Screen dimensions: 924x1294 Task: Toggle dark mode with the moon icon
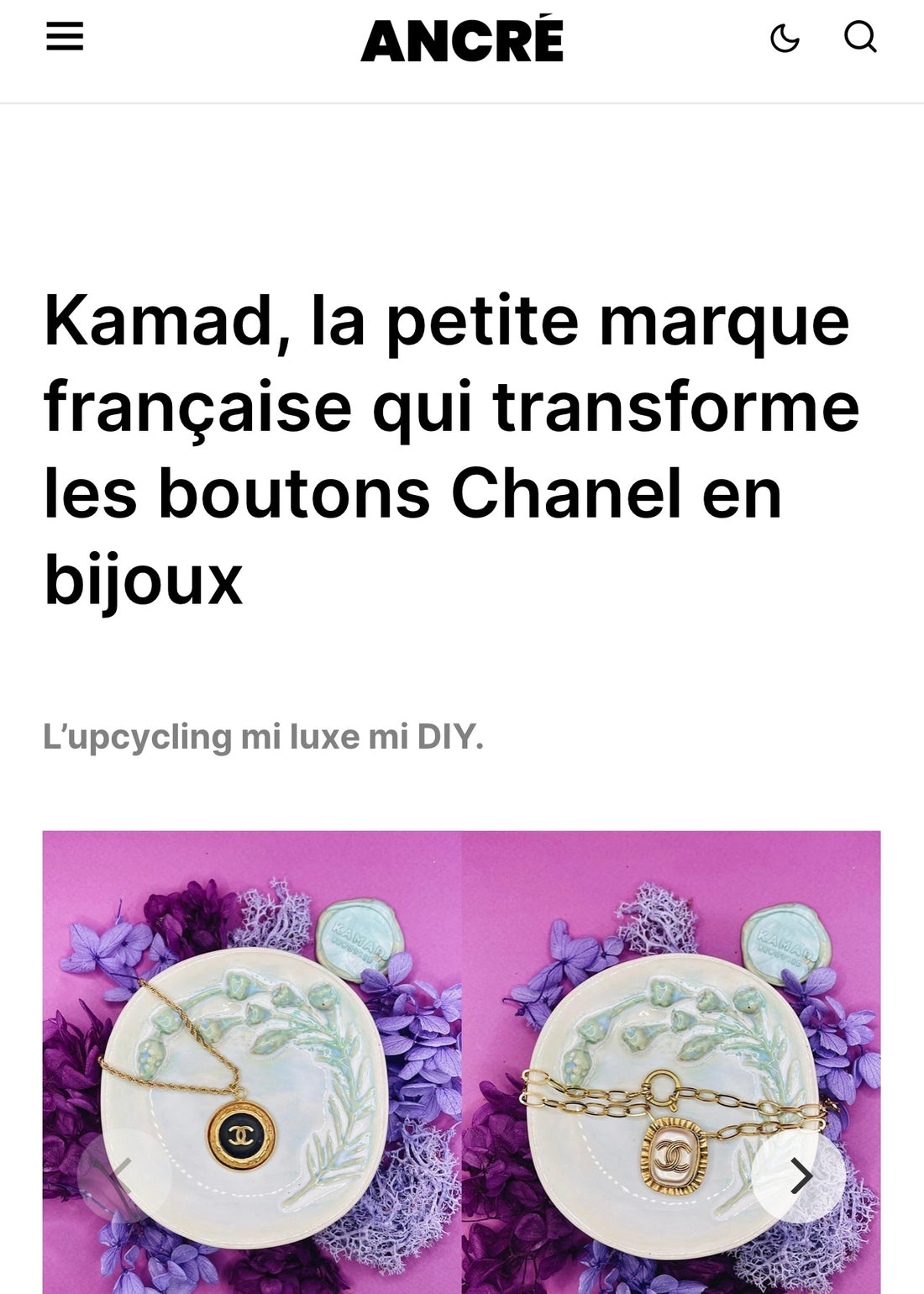[784, 38]
